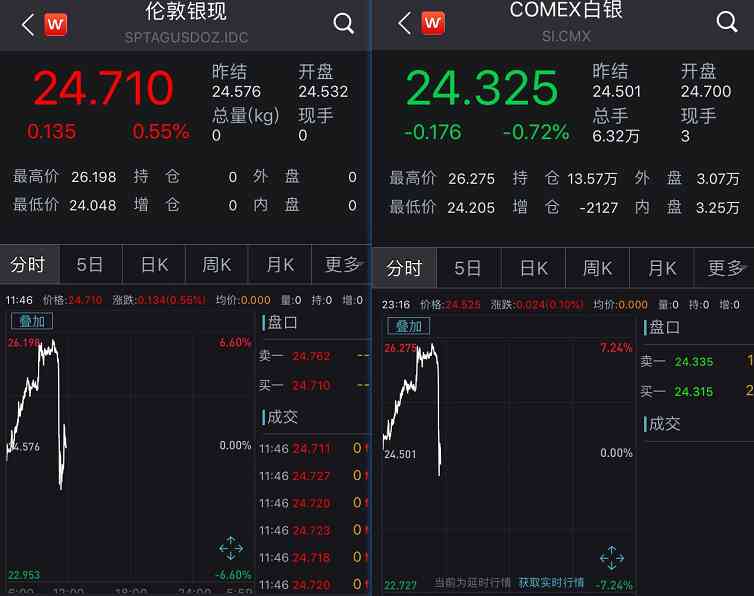Image resolution: width=754 pixels, height=596 pixels.
Task: Select the 月K tab for COMEX白银
Action: (x=662, y=268)
